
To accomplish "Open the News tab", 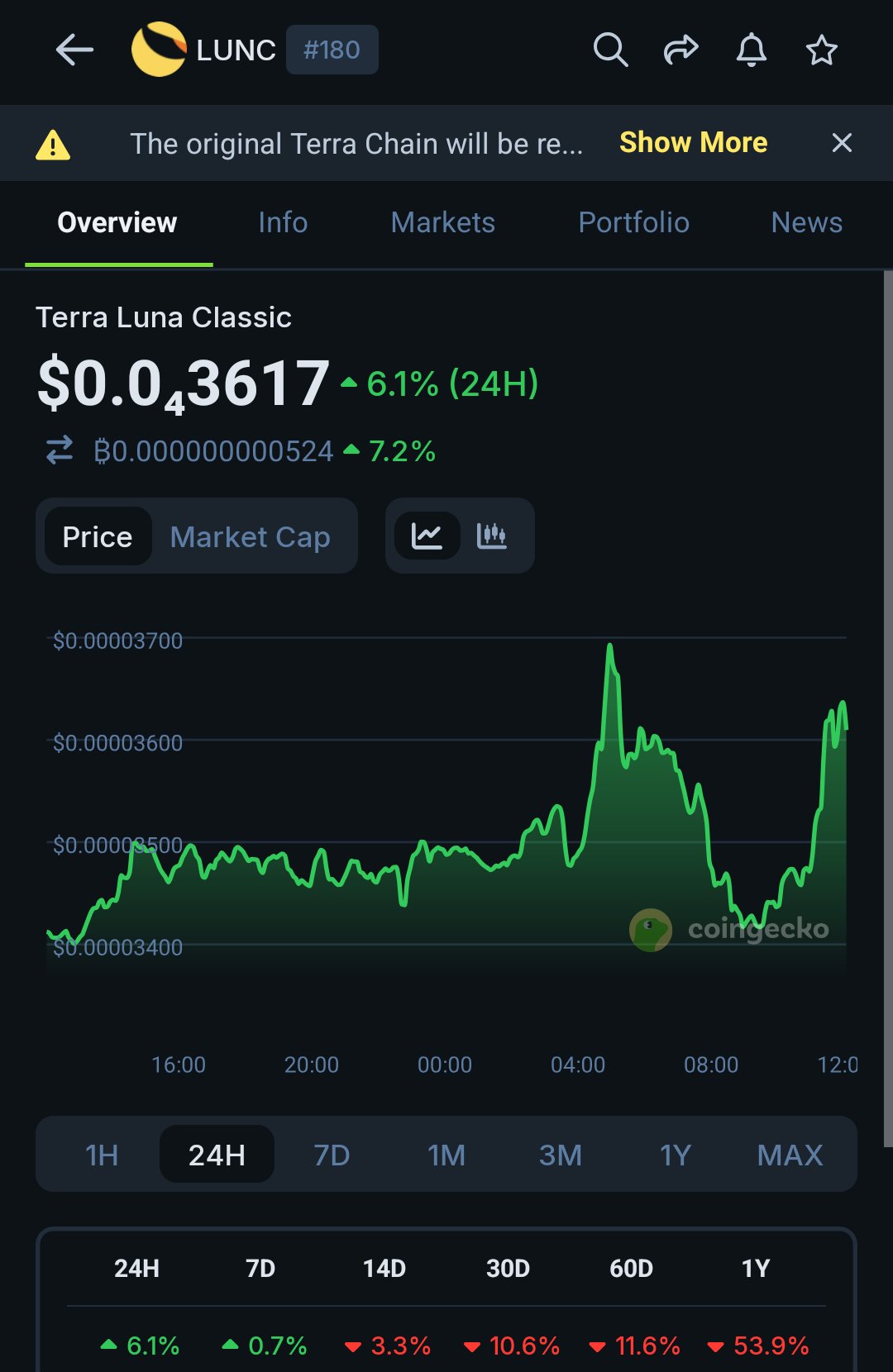I will point(806,222).
